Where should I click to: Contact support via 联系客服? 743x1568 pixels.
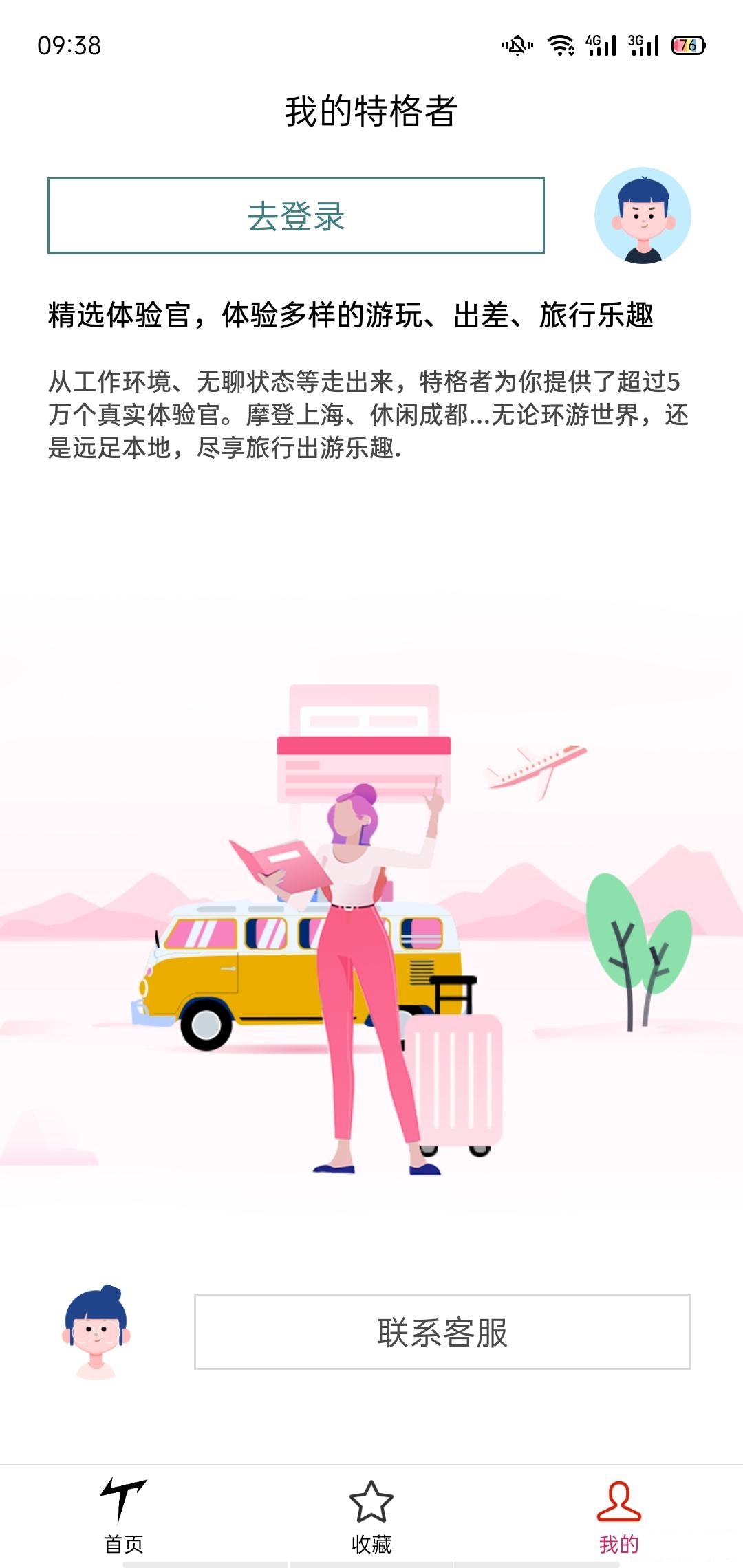[442, 1331]
